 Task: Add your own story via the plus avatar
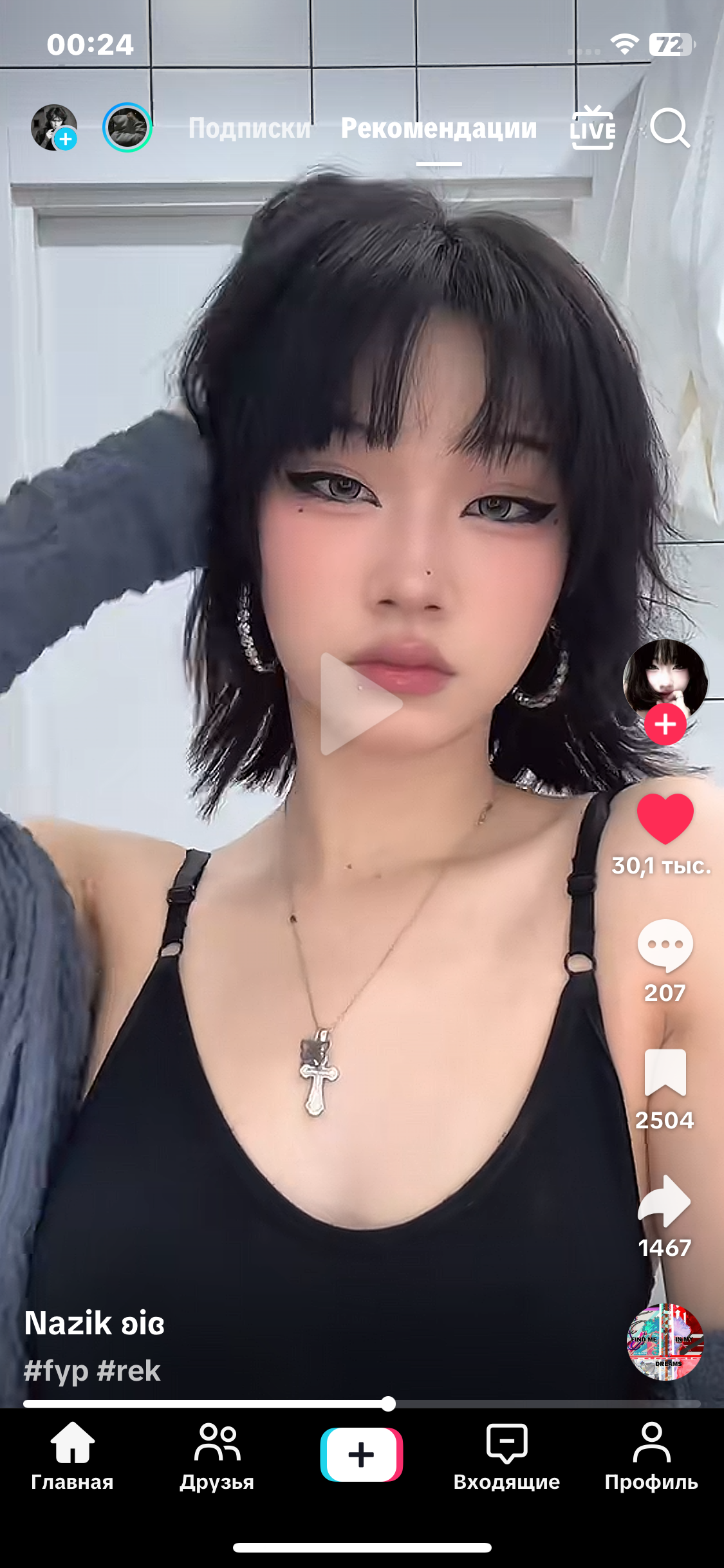(x=54, y=128)
